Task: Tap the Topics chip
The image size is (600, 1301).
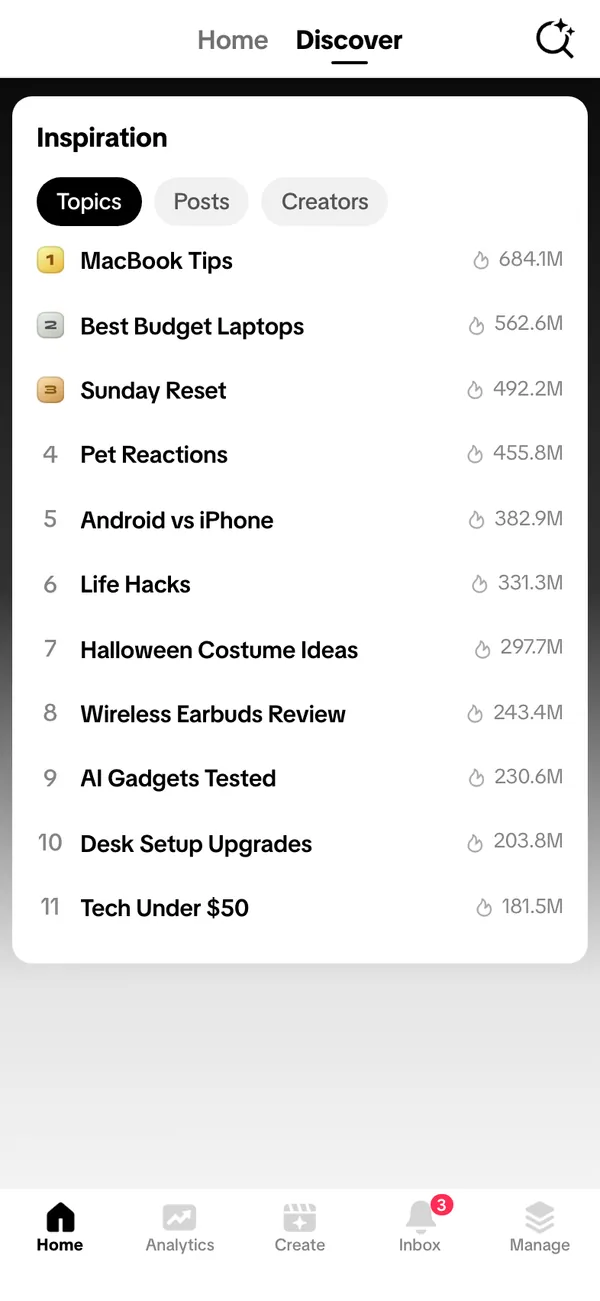Action: pyautogui.click(x=89, y=201)
